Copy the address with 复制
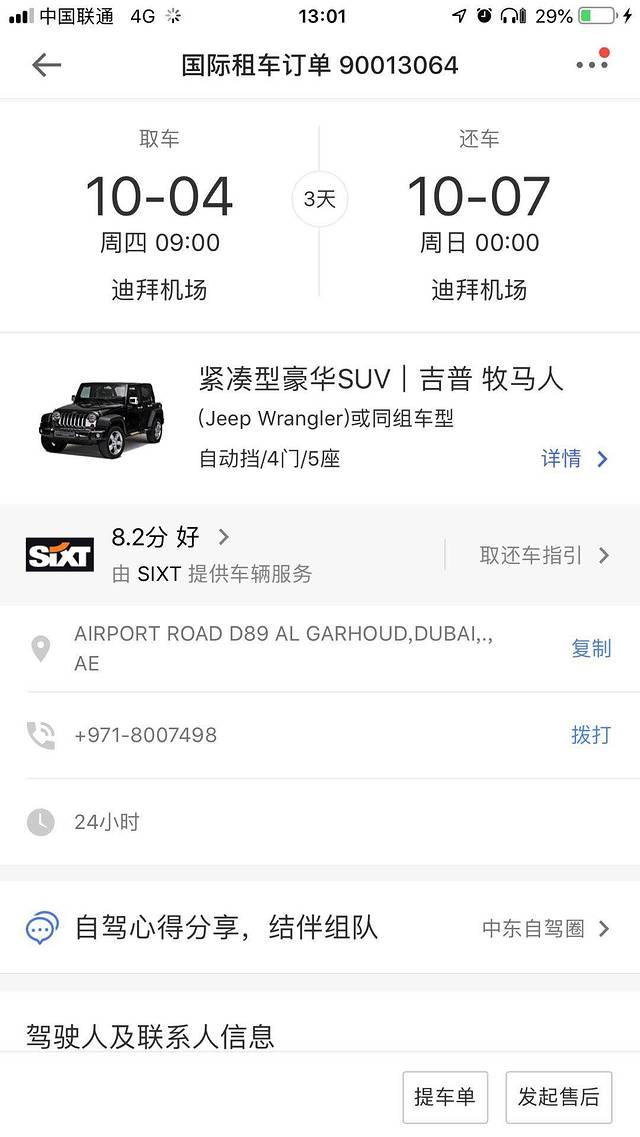Image resolution: width=640 pixels, height=1137 pixels. 590,648
